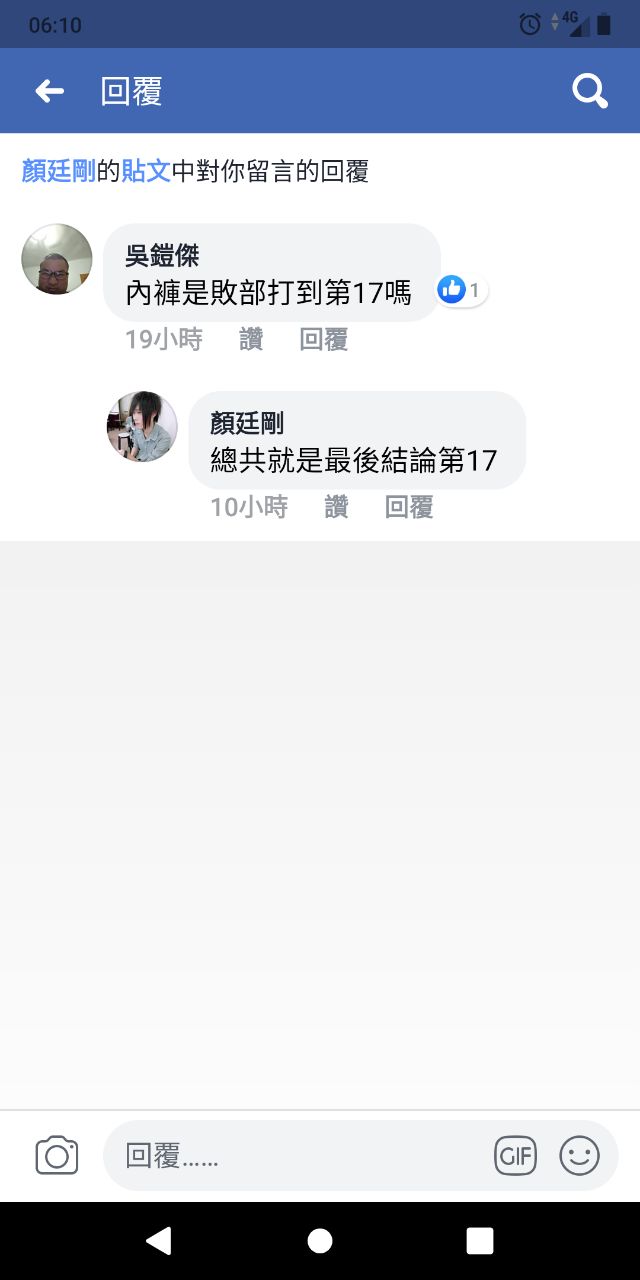Go back from the 回覆 screen
Viewport: 640px width, 1280px height.
coord(49,91)
